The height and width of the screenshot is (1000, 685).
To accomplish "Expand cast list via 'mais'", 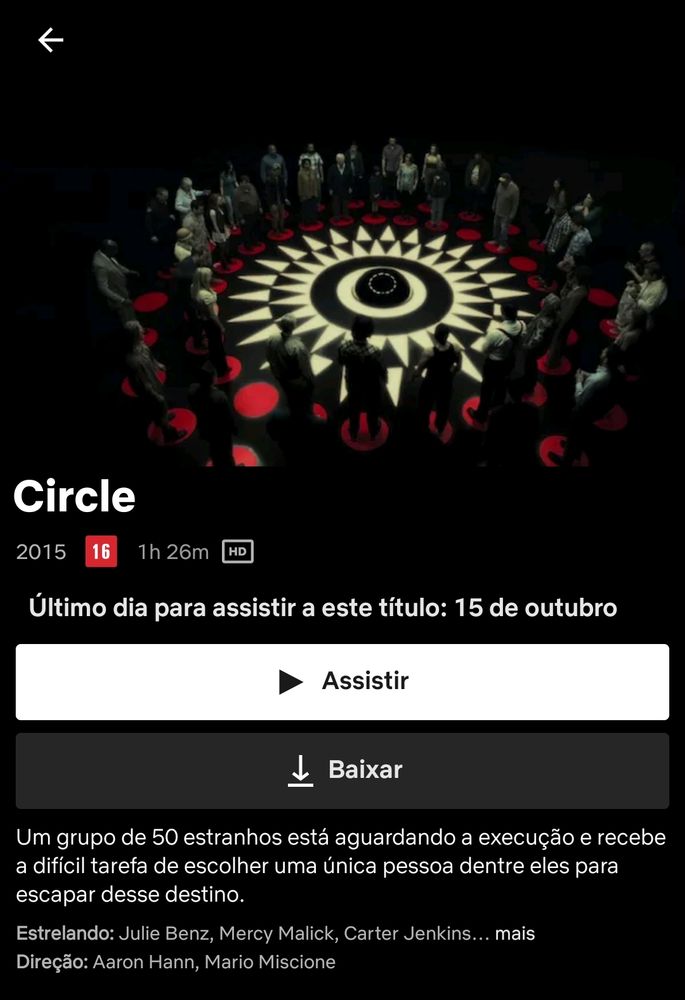I will [515, 934].
